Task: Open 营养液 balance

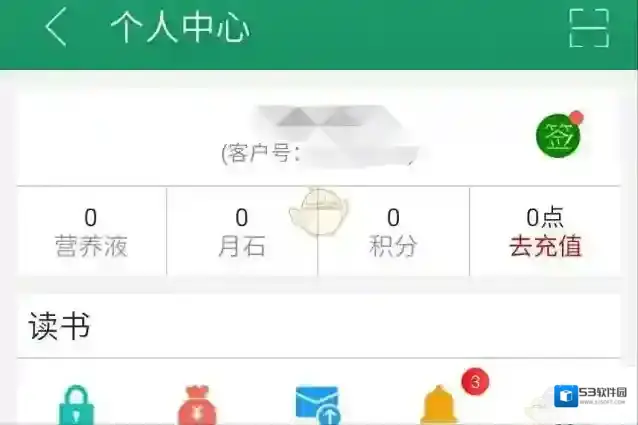Action: tap(91, 231)
